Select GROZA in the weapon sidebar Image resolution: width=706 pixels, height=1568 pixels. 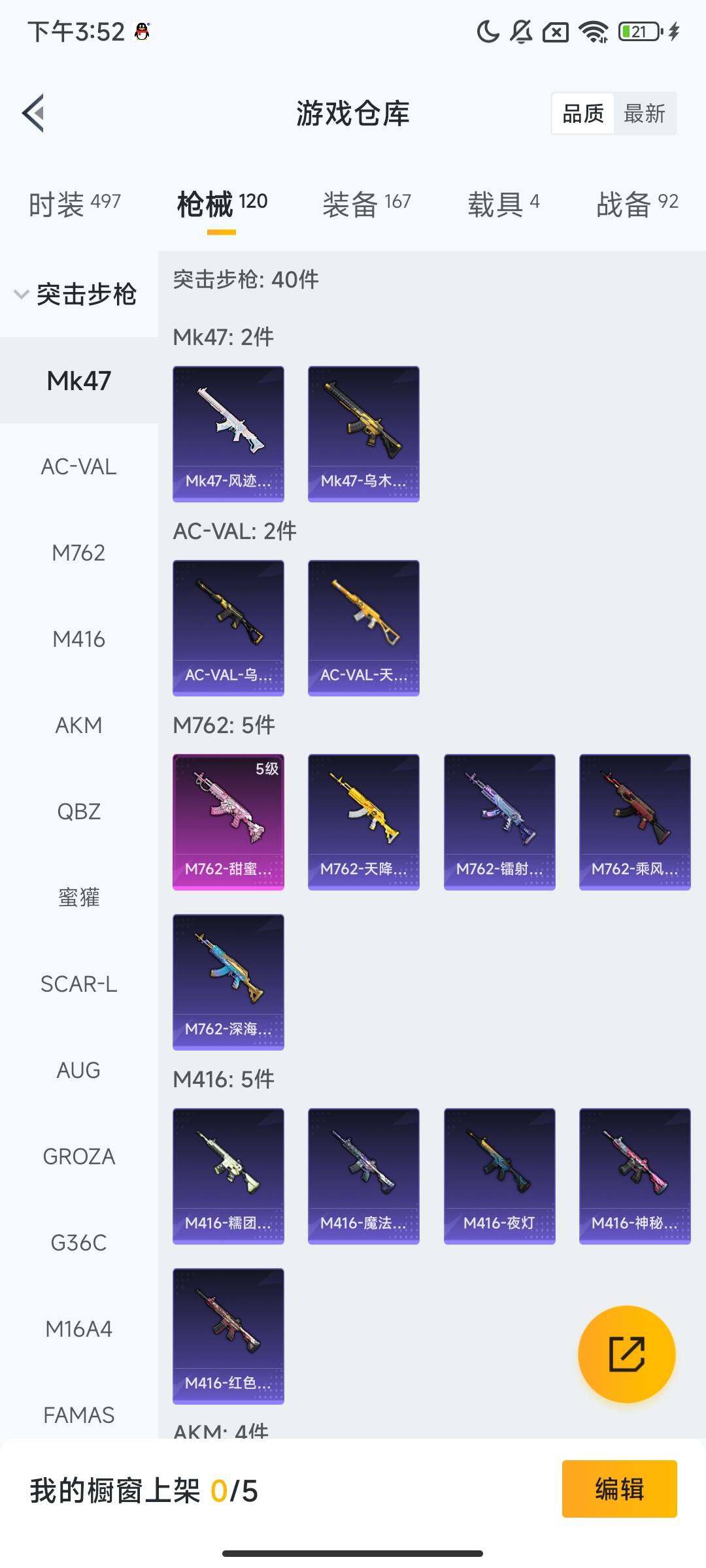(78, 1156)
